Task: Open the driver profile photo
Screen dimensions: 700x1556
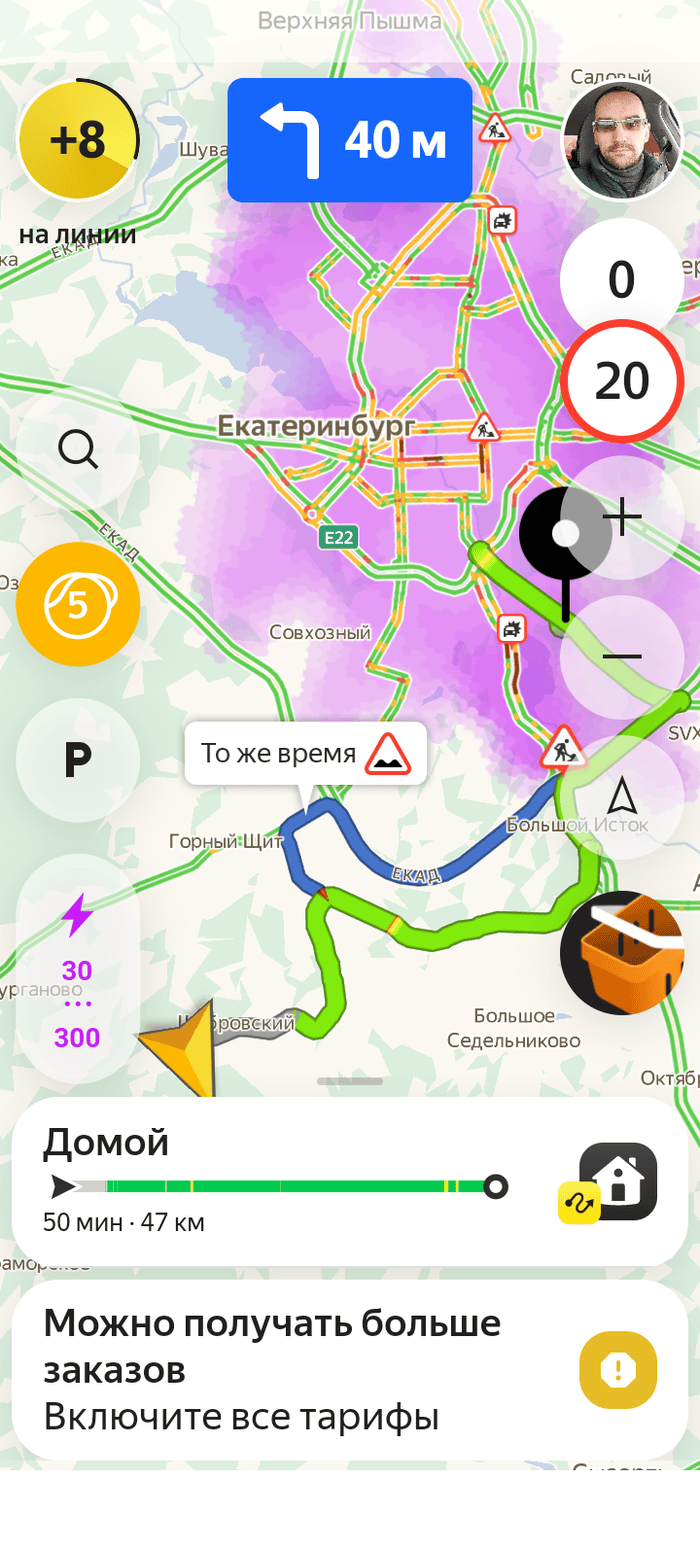Action: coord(621,141)
